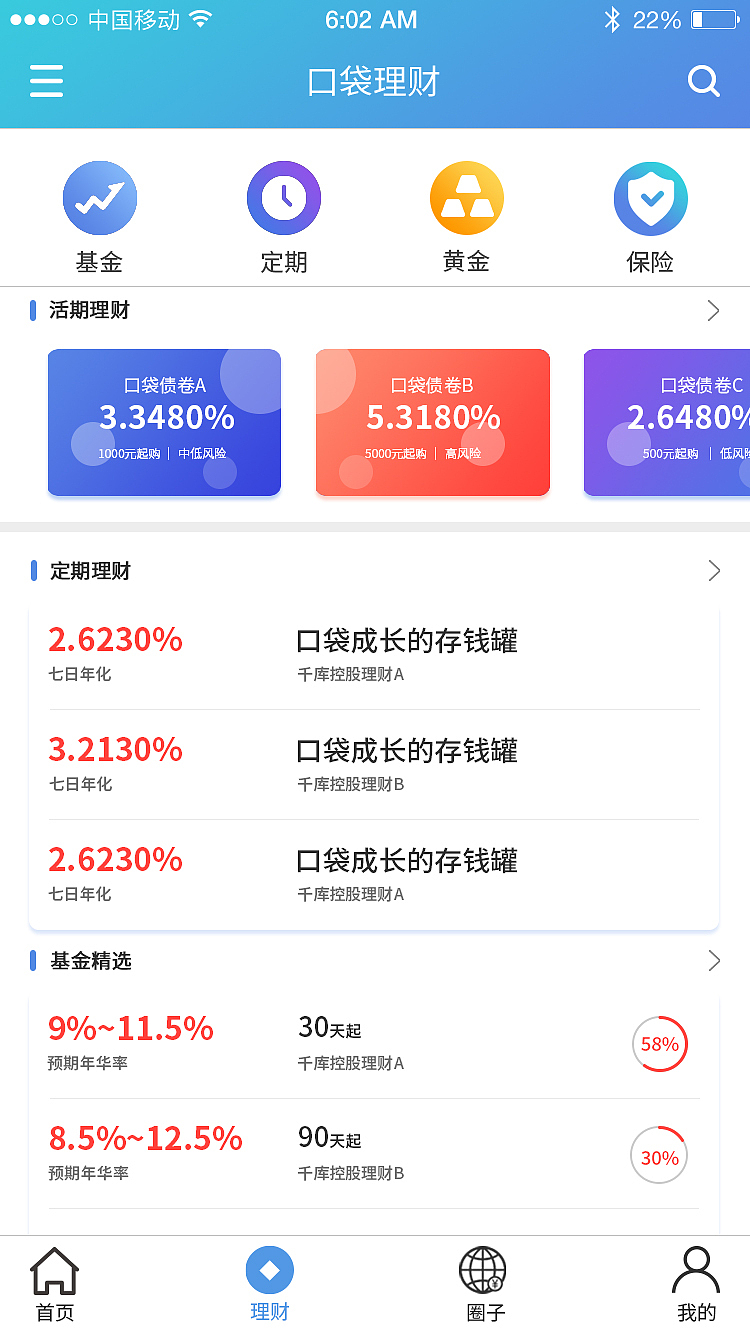750x1334 pixels.
Task: Open the 基金精选 section chevron
Action: coord(714,960)
